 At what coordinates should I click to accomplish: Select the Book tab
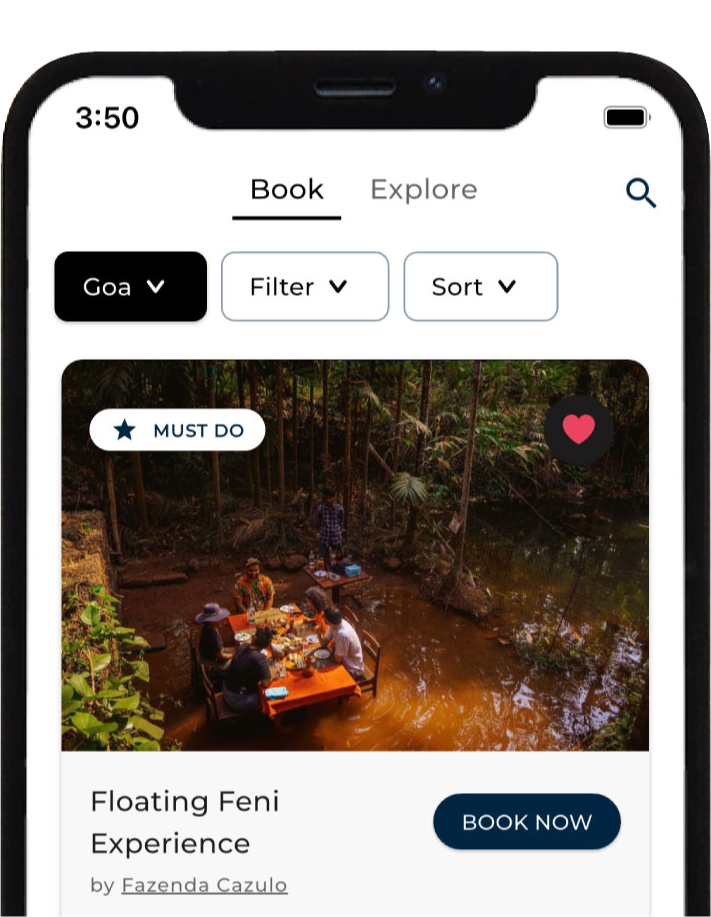point(287,190)
